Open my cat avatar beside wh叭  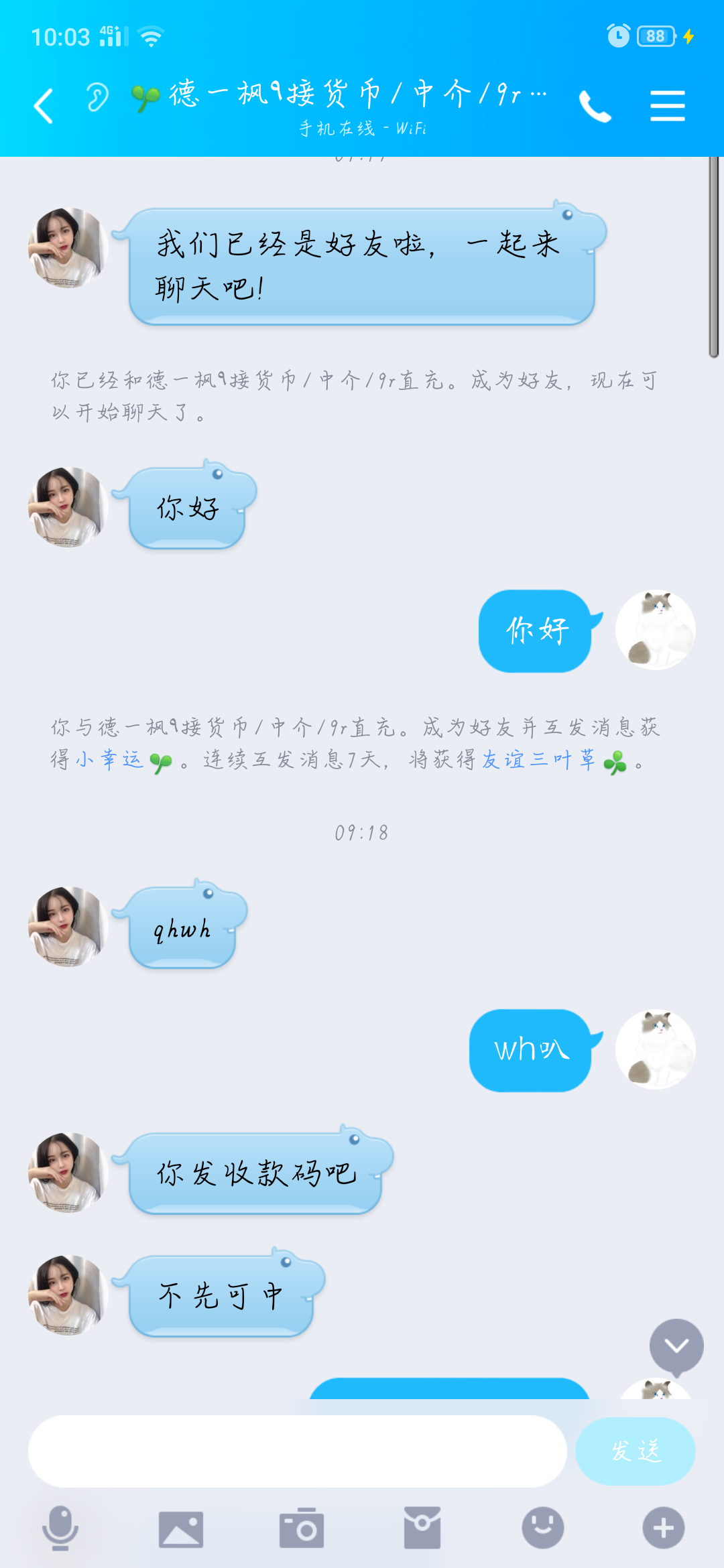pos(655,1049)
